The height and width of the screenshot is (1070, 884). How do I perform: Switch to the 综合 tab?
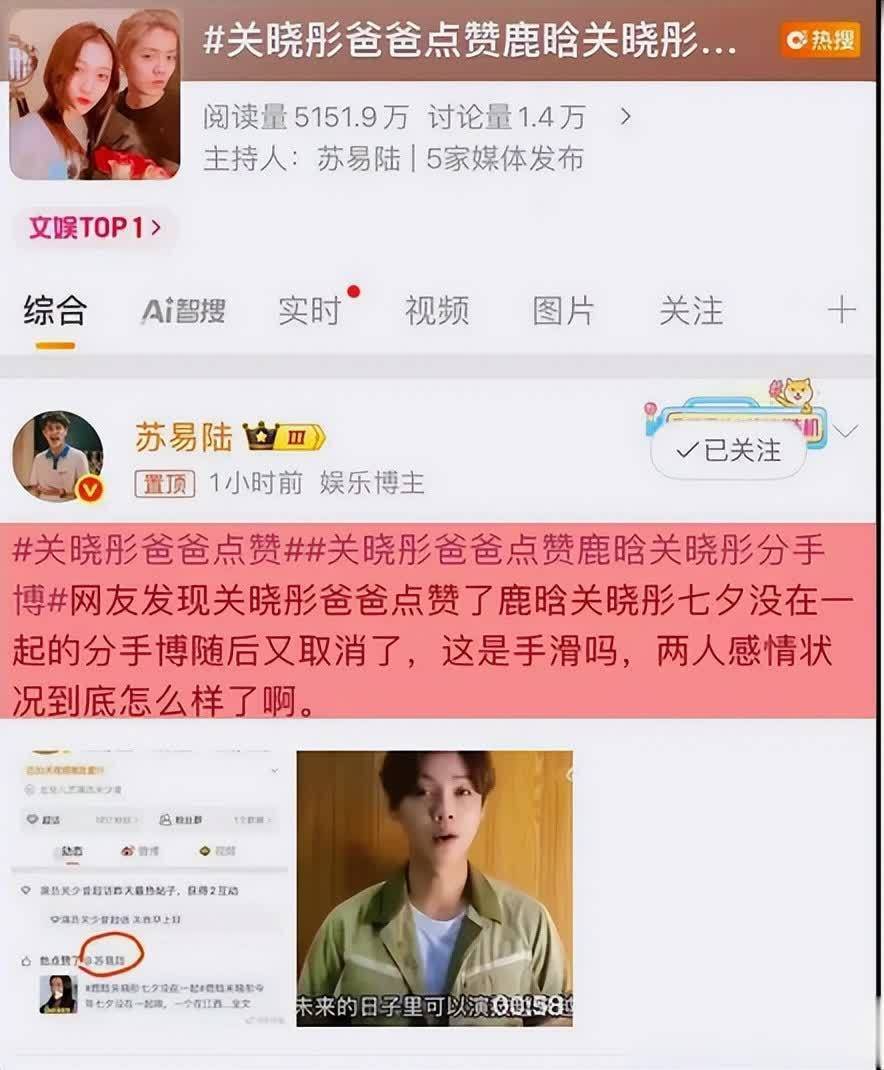tap(54, 311)
